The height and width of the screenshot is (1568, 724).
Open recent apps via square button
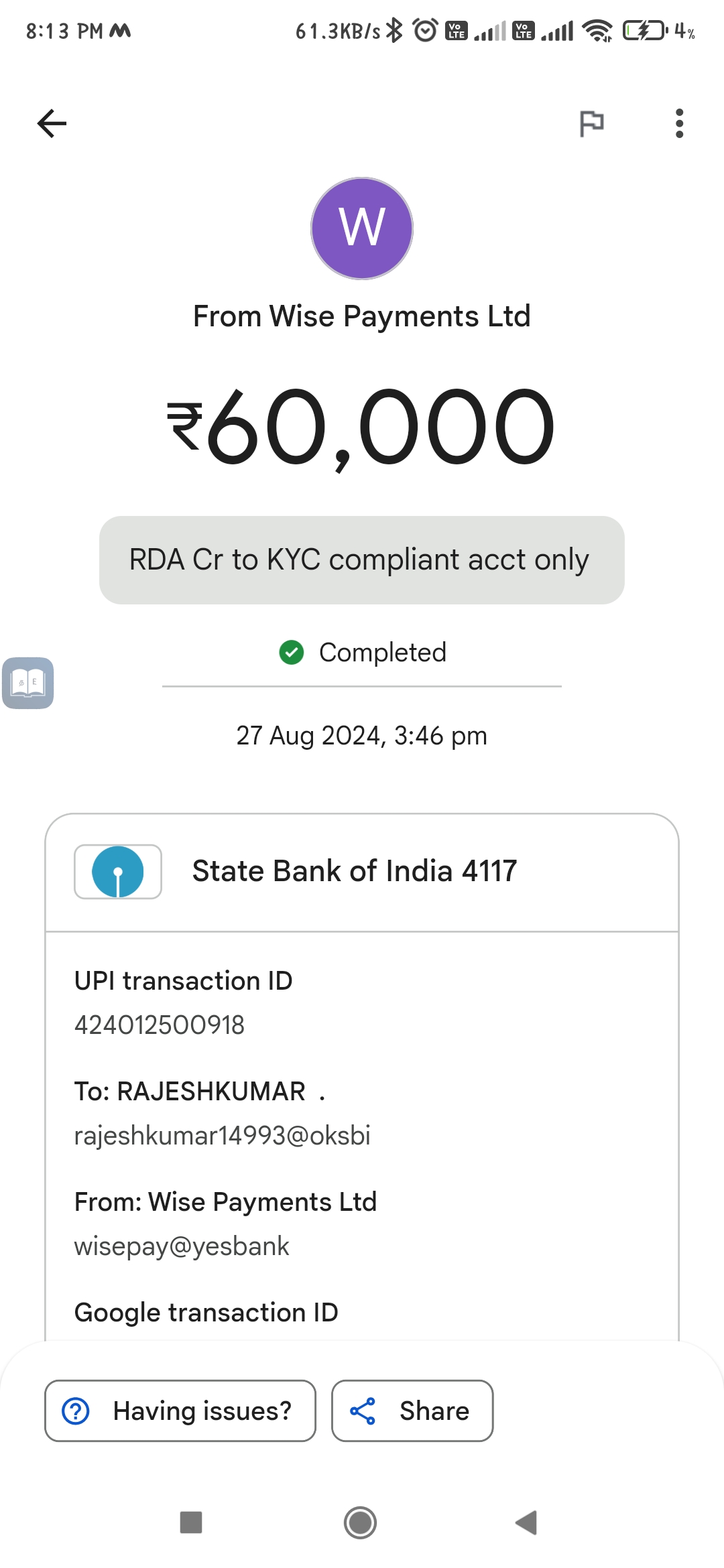pyautogui.click(x=191, y=1522)
